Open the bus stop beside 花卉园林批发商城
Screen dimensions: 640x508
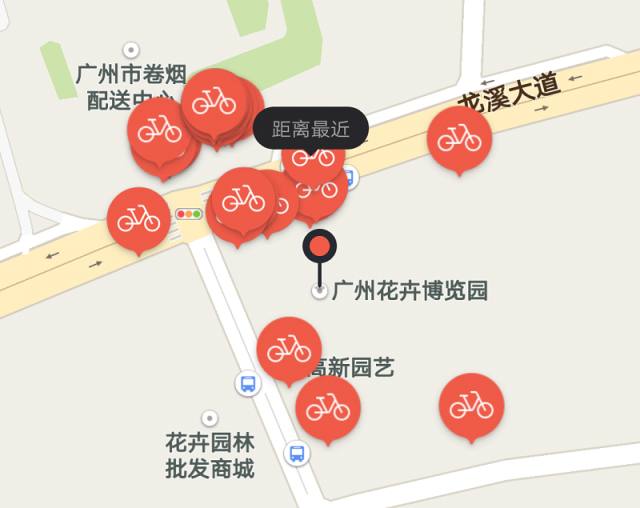tap(296, 453)
